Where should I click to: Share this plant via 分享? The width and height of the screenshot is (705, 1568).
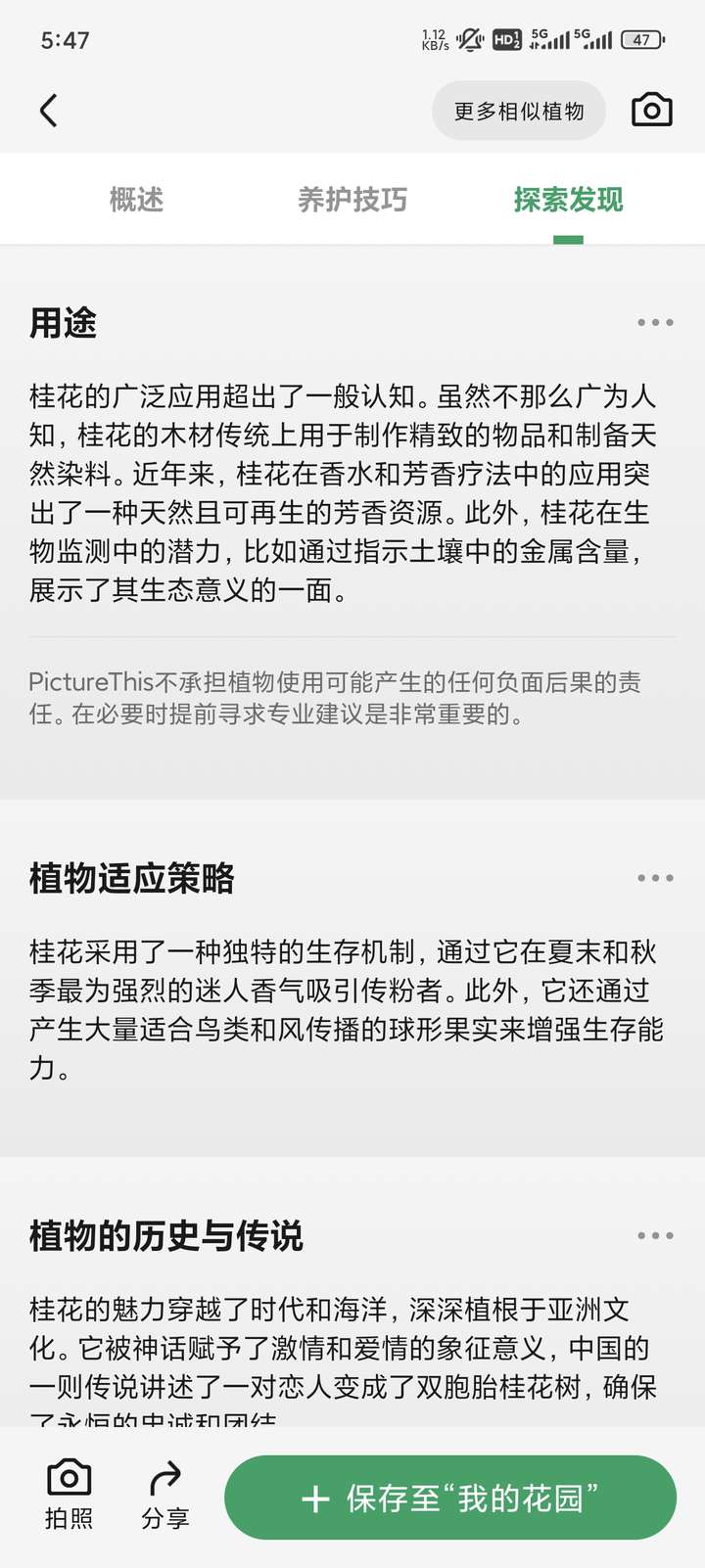[x=164, y=1496]
